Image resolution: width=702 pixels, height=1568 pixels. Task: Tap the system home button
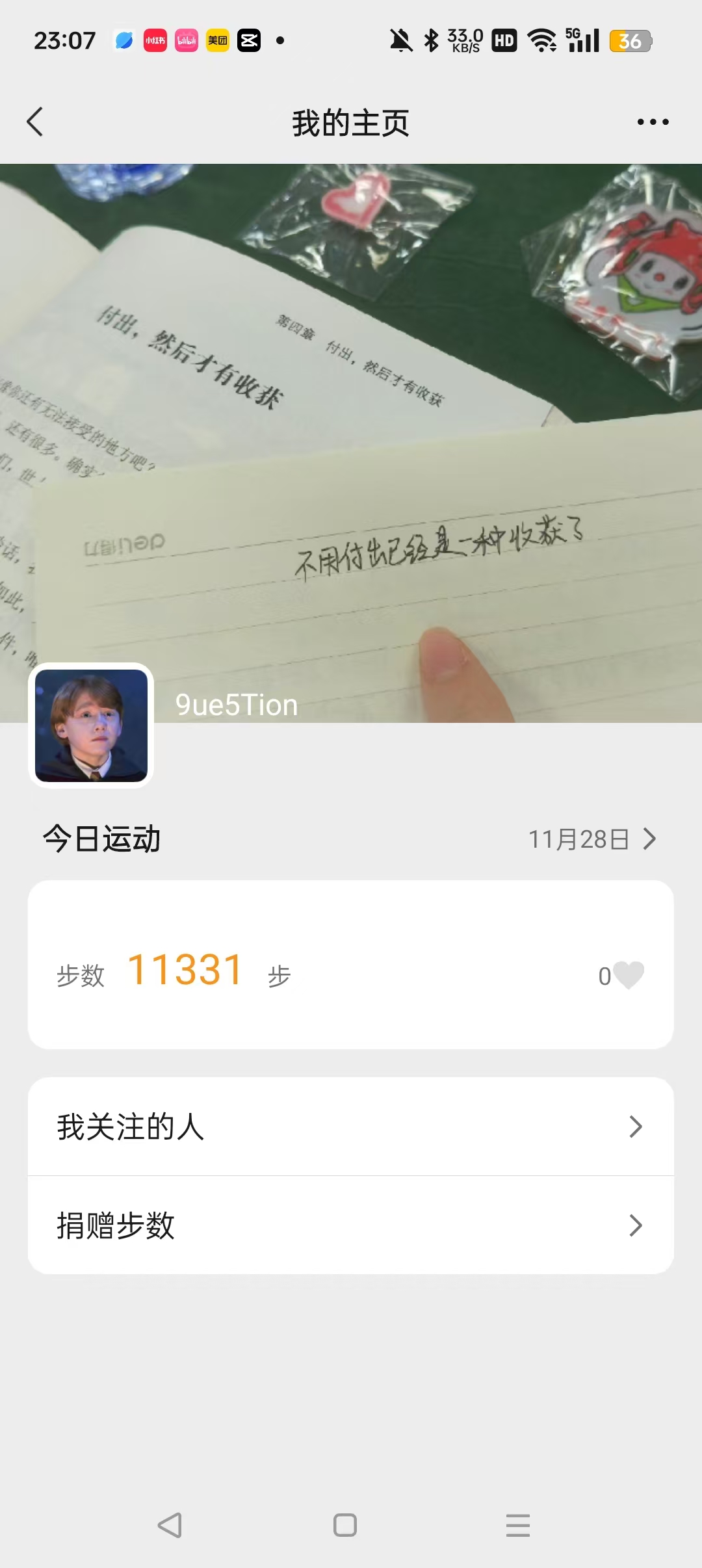[x=345, y=1525]
